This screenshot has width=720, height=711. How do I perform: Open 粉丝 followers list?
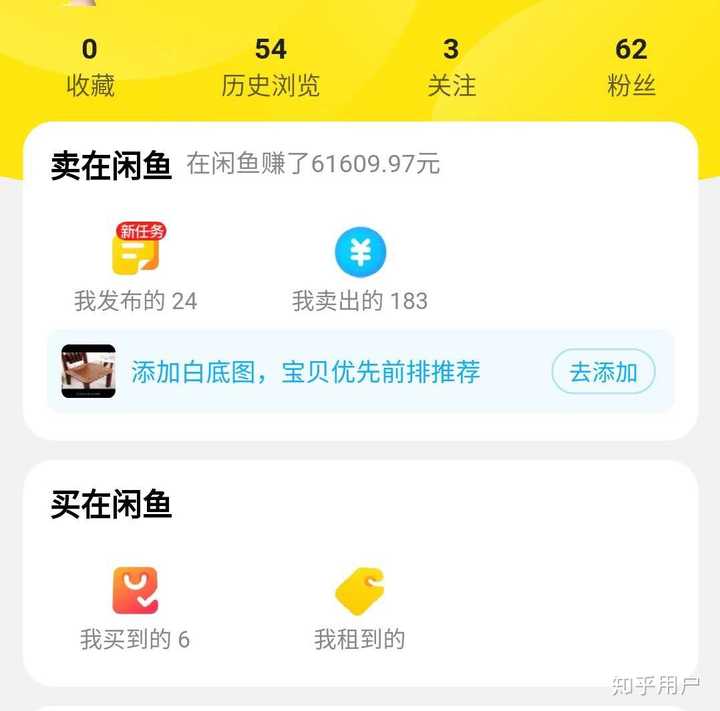coord(631,67)
